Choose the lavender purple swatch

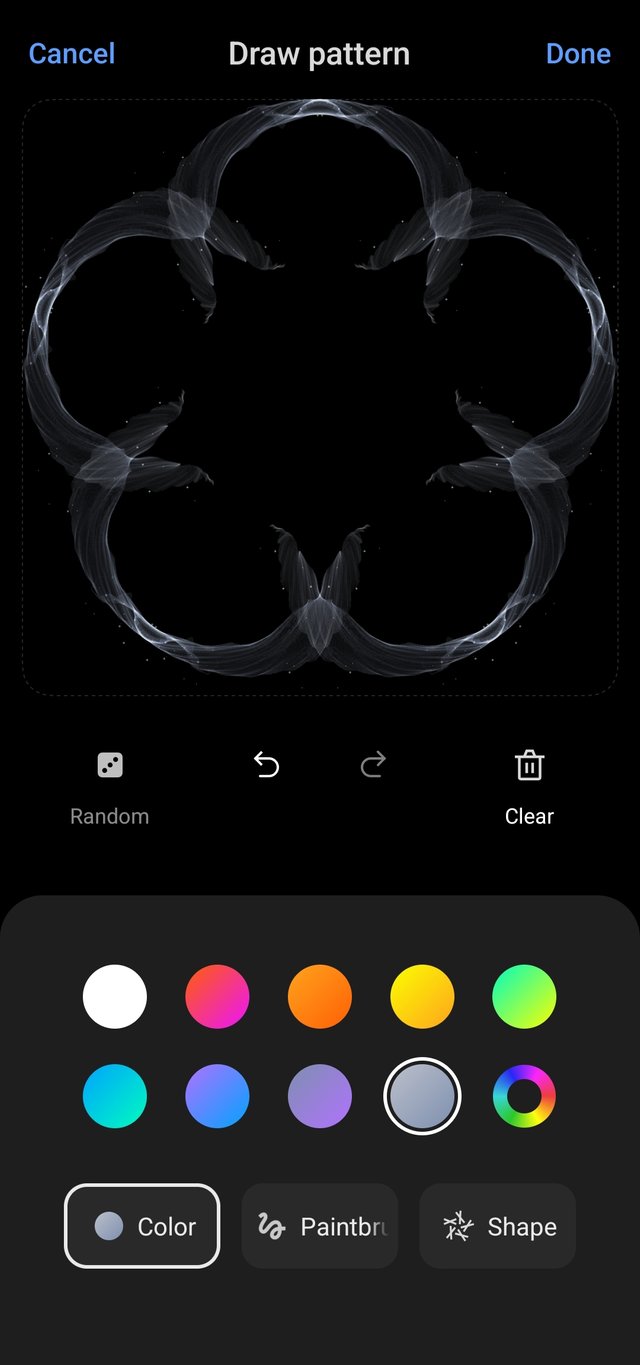click(320, 1096)
